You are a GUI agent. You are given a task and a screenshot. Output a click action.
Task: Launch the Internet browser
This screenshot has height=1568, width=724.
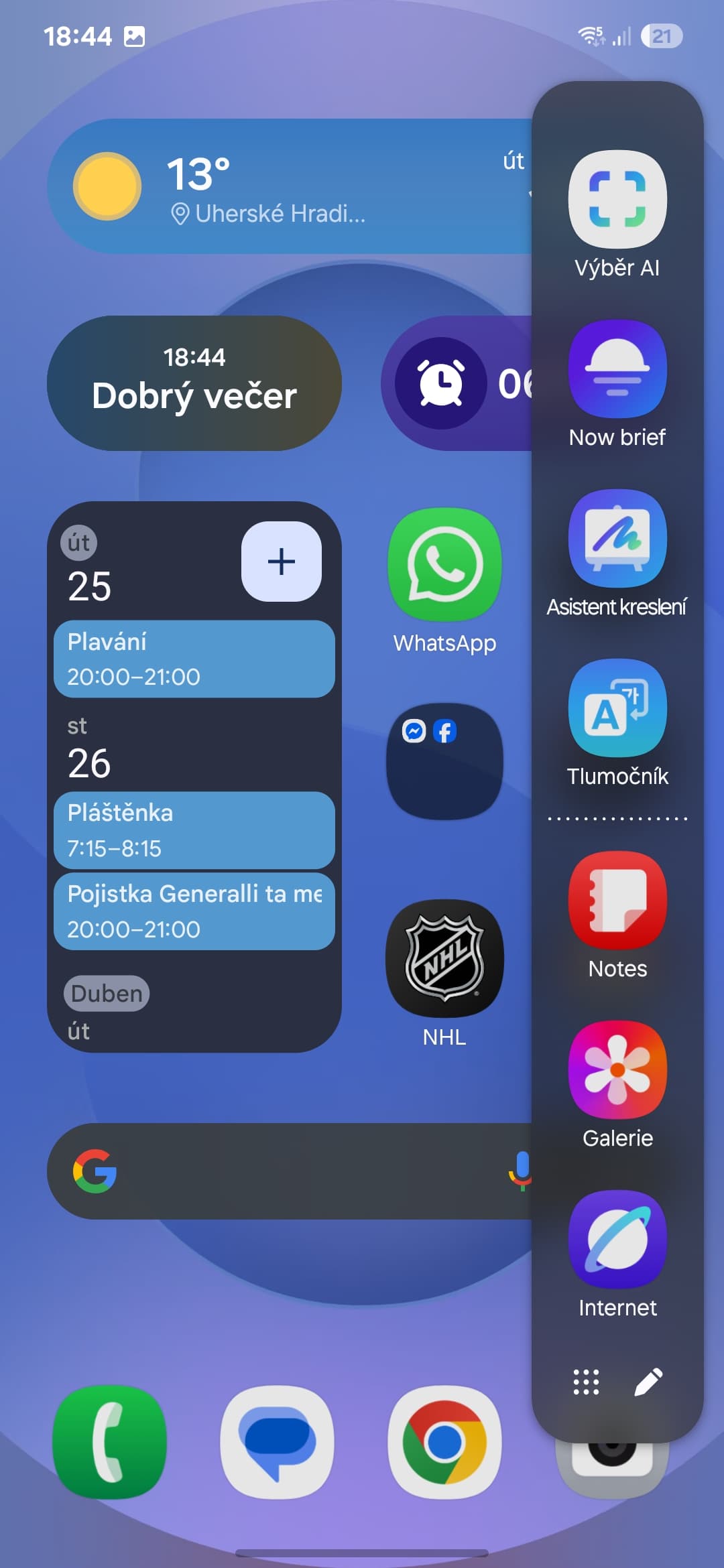617,1240
